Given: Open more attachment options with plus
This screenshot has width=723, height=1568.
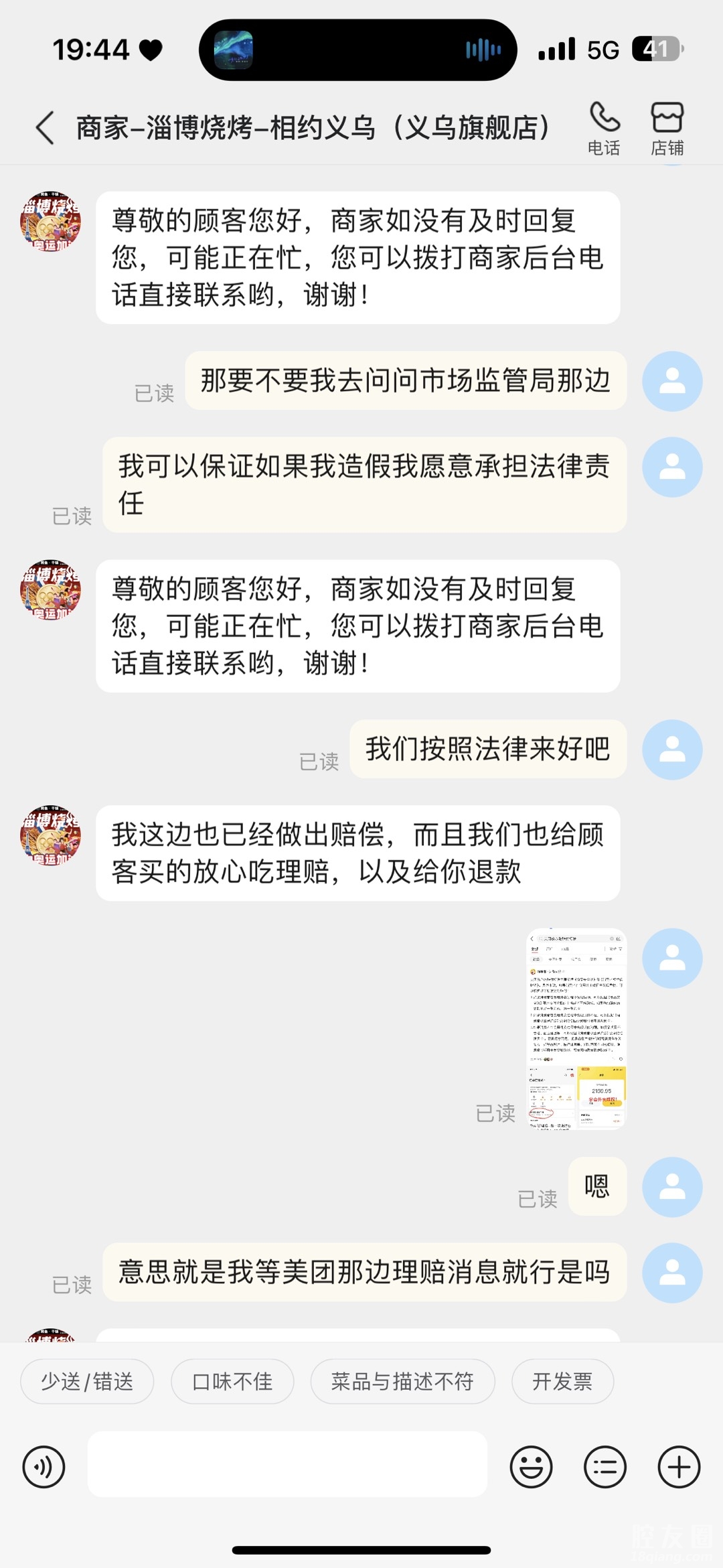Looking at the screenshot, I should point(679,1467).
